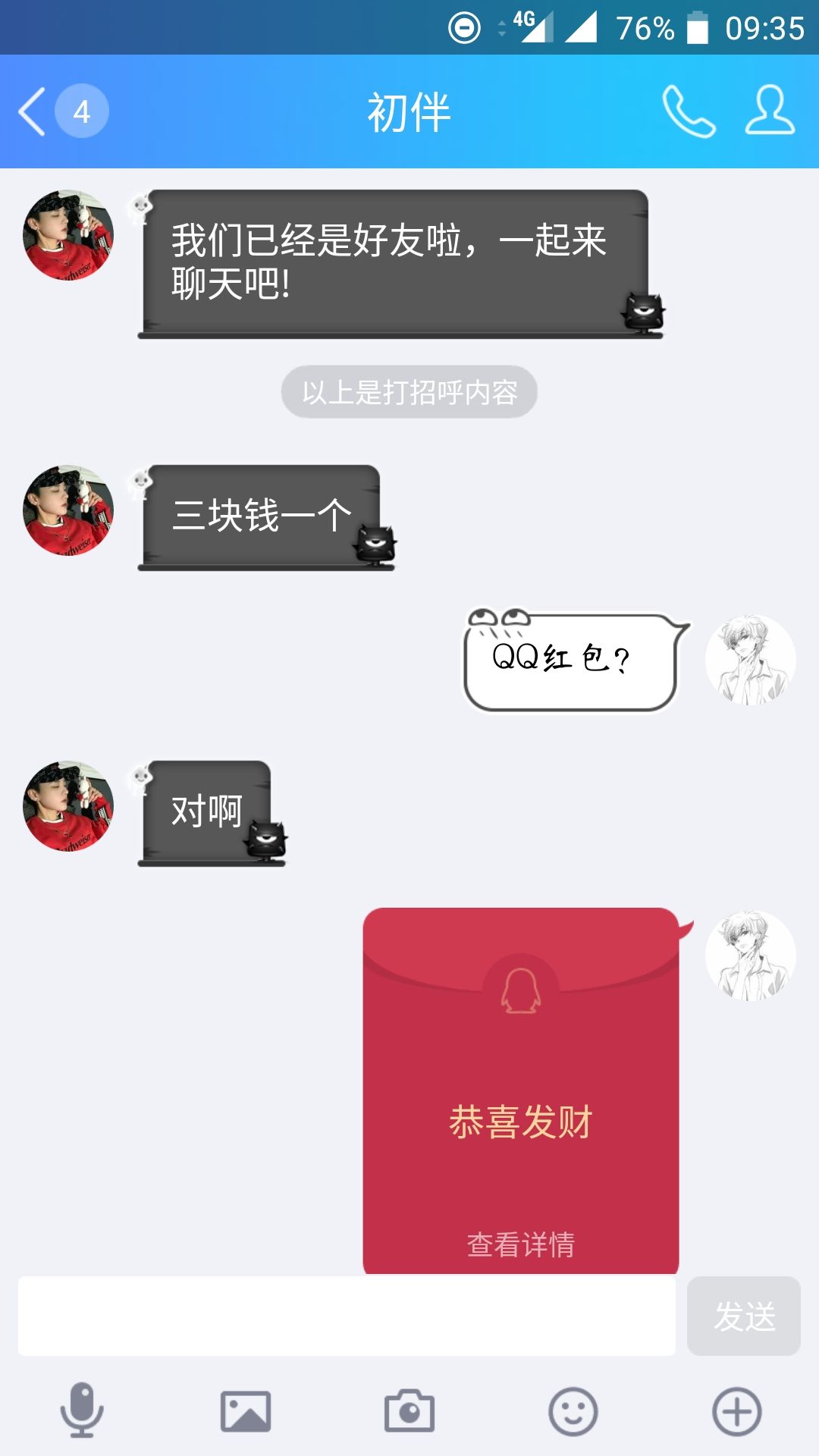The image size is (819, 1456).
Task: View avatar beside 三块钱一个 message
Action: tap(68, 510)
